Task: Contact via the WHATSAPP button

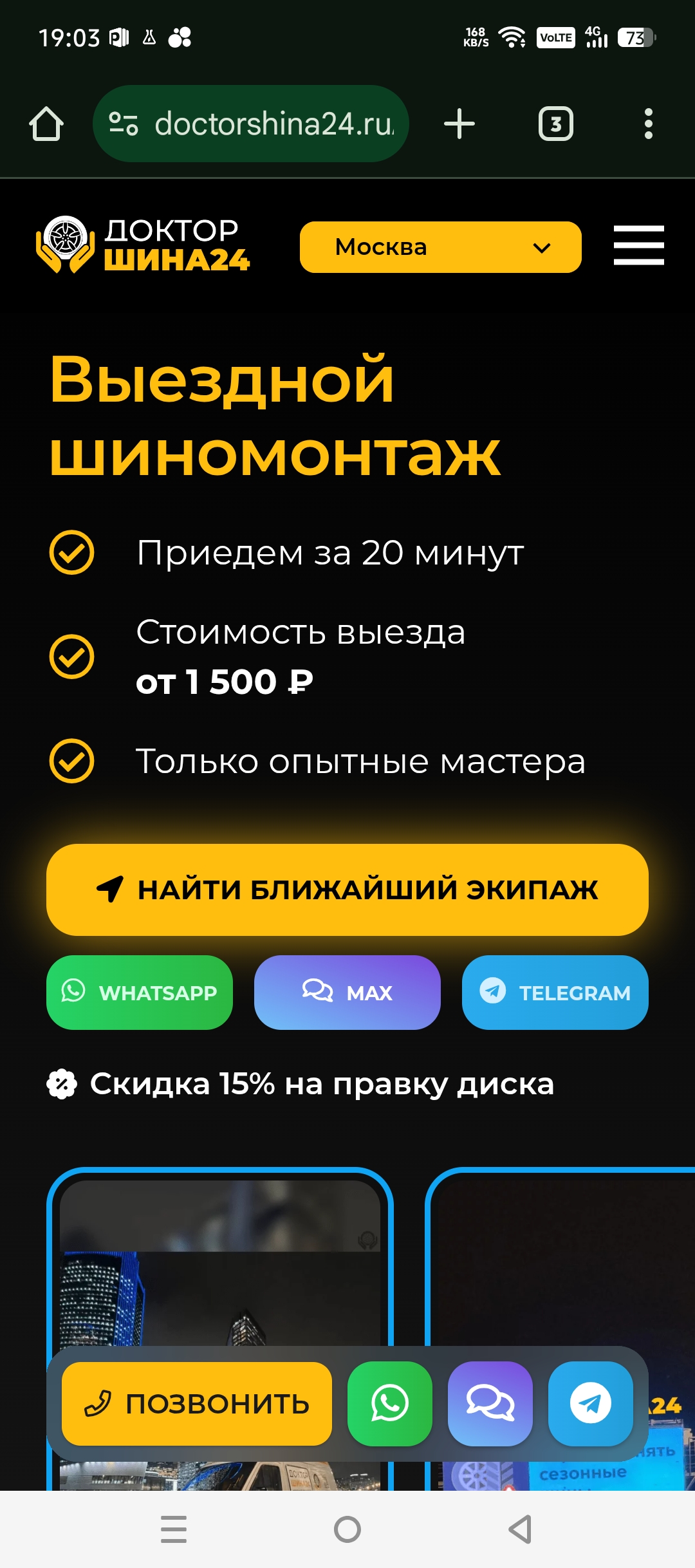Action: [x=140, y=993]
